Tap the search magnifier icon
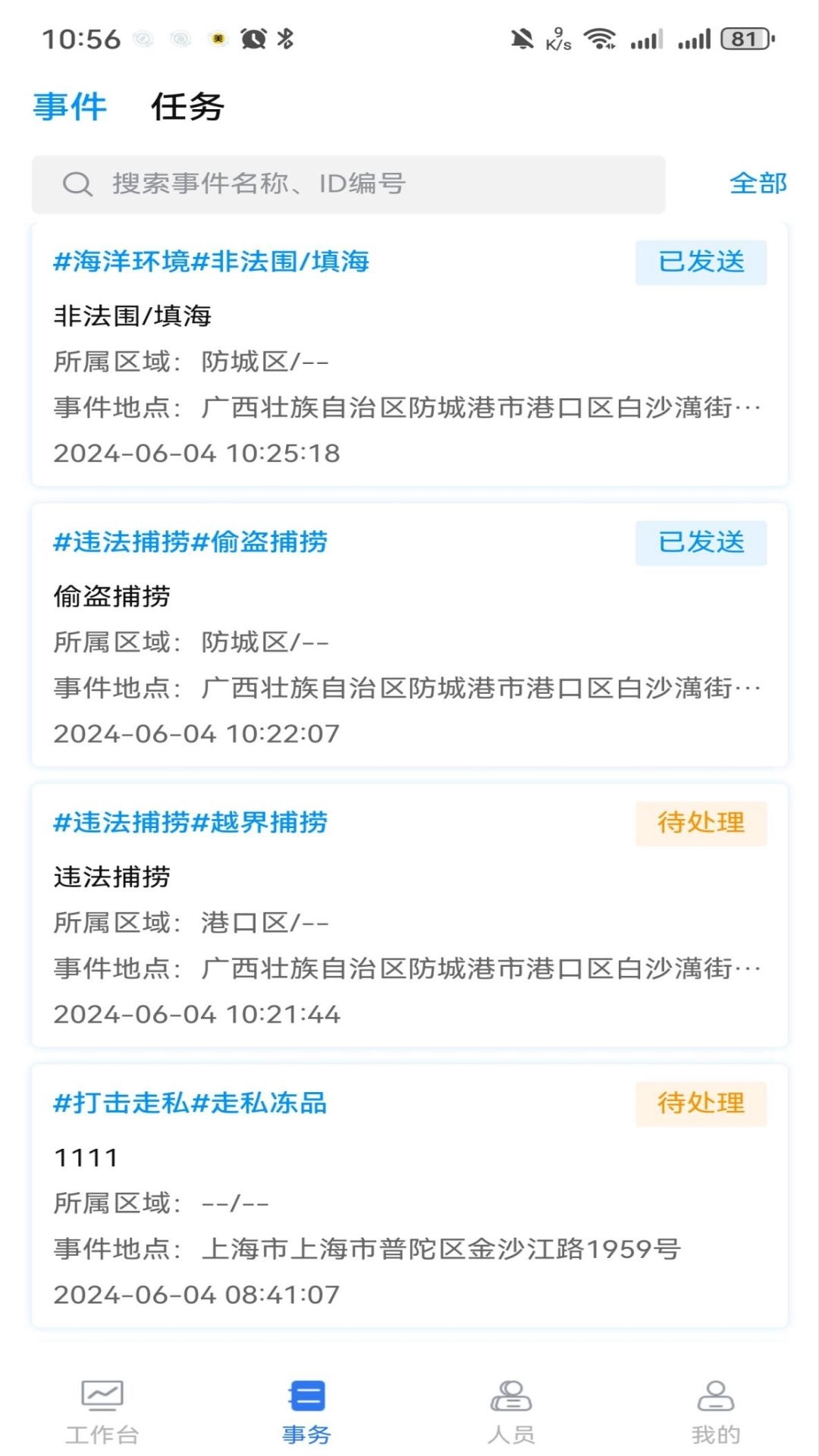 point(76,183)
